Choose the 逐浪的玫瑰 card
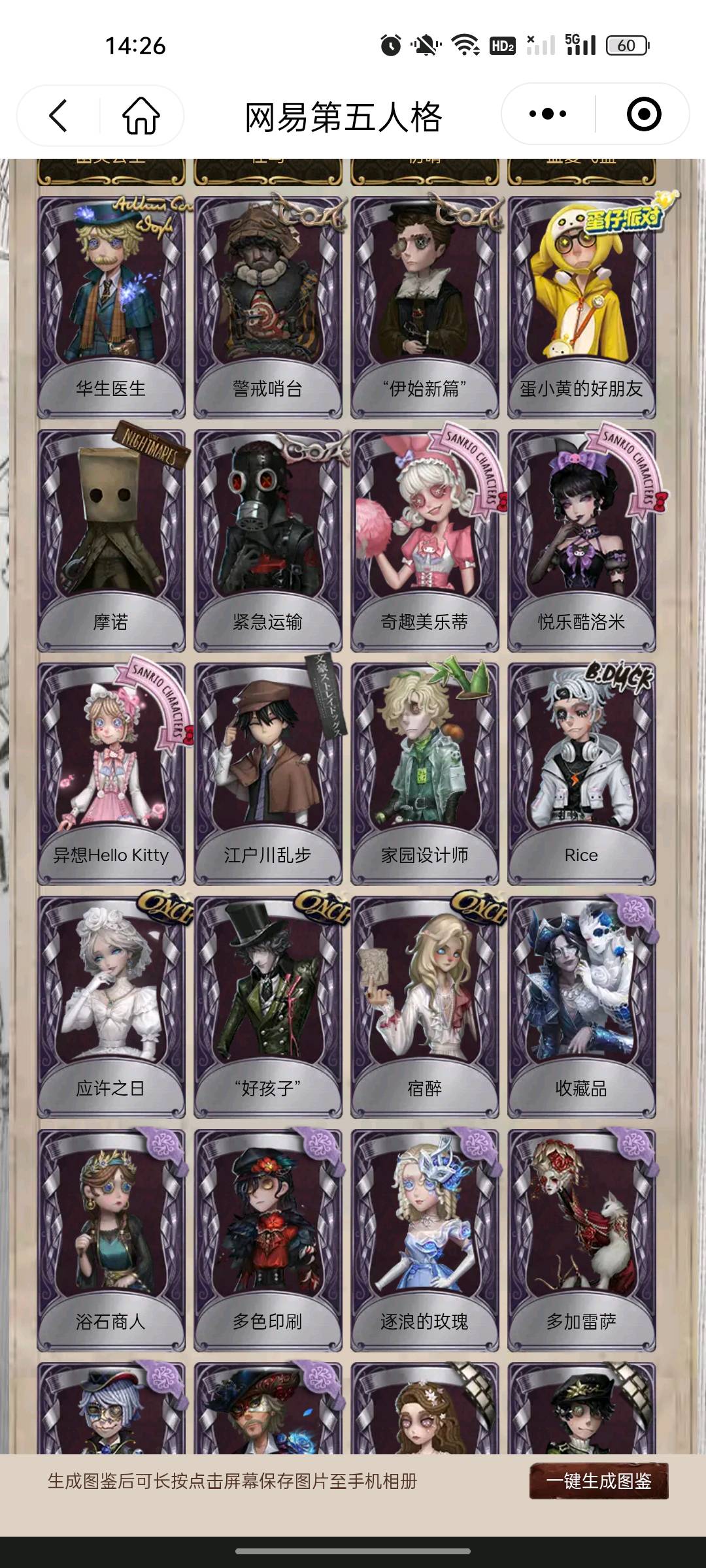This screenshot has height=1568, width=706. [x=425, y=1240]
